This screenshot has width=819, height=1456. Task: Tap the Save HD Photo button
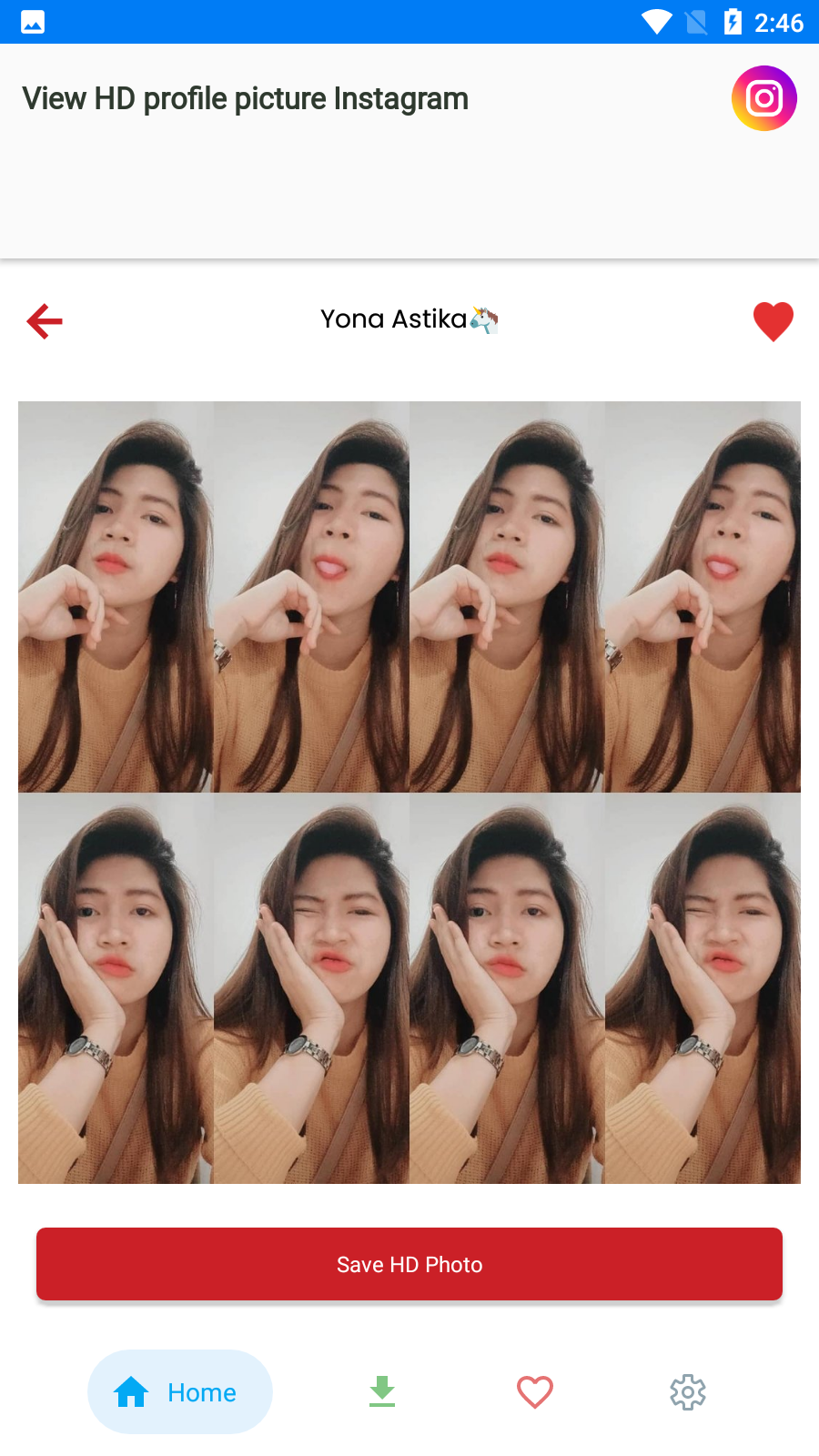(409, 1264)
